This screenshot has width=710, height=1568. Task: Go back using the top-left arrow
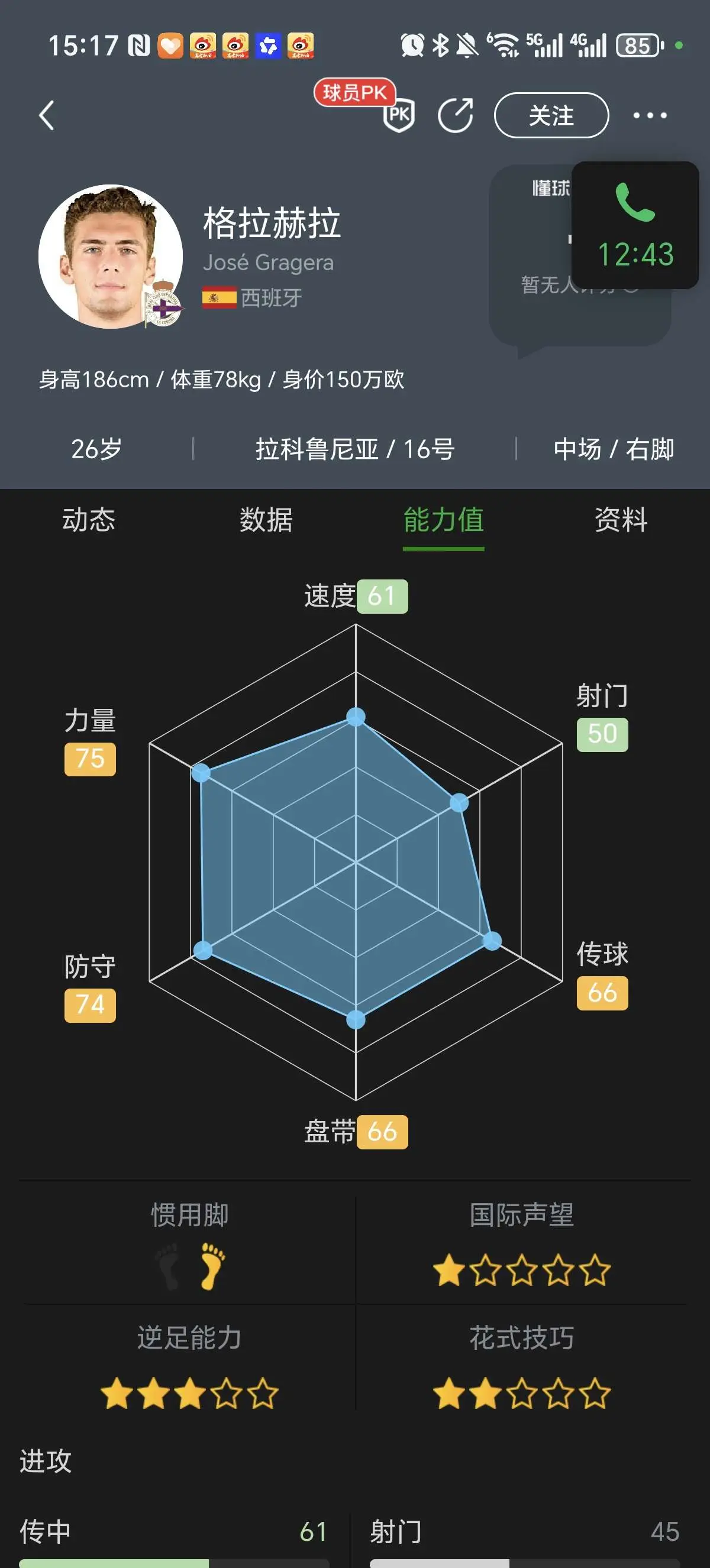[x=47, y=115]
